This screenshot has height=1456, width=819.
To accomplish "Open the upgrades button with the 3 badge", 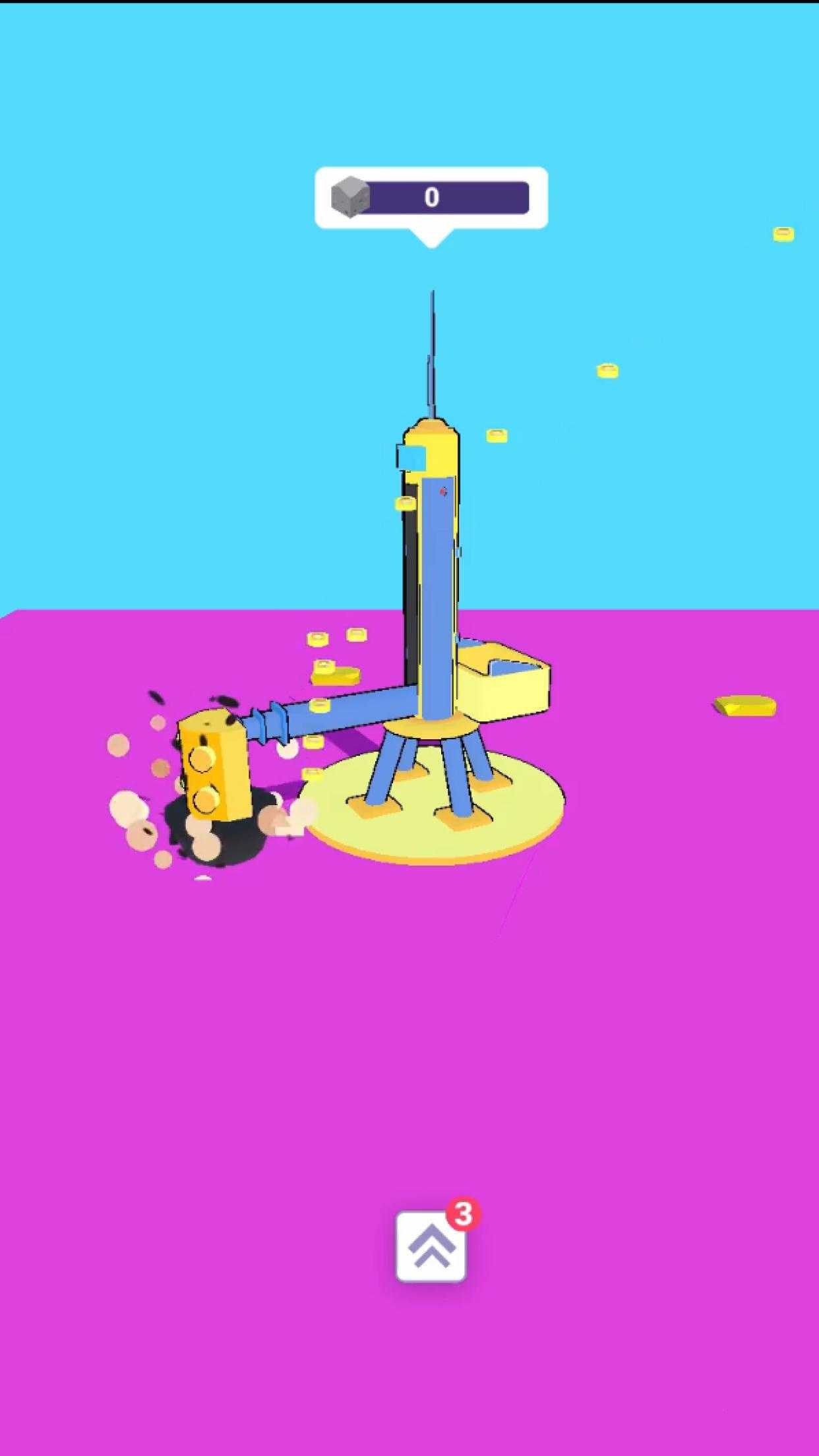I will pyautogui.click(x=431, y=1246).
